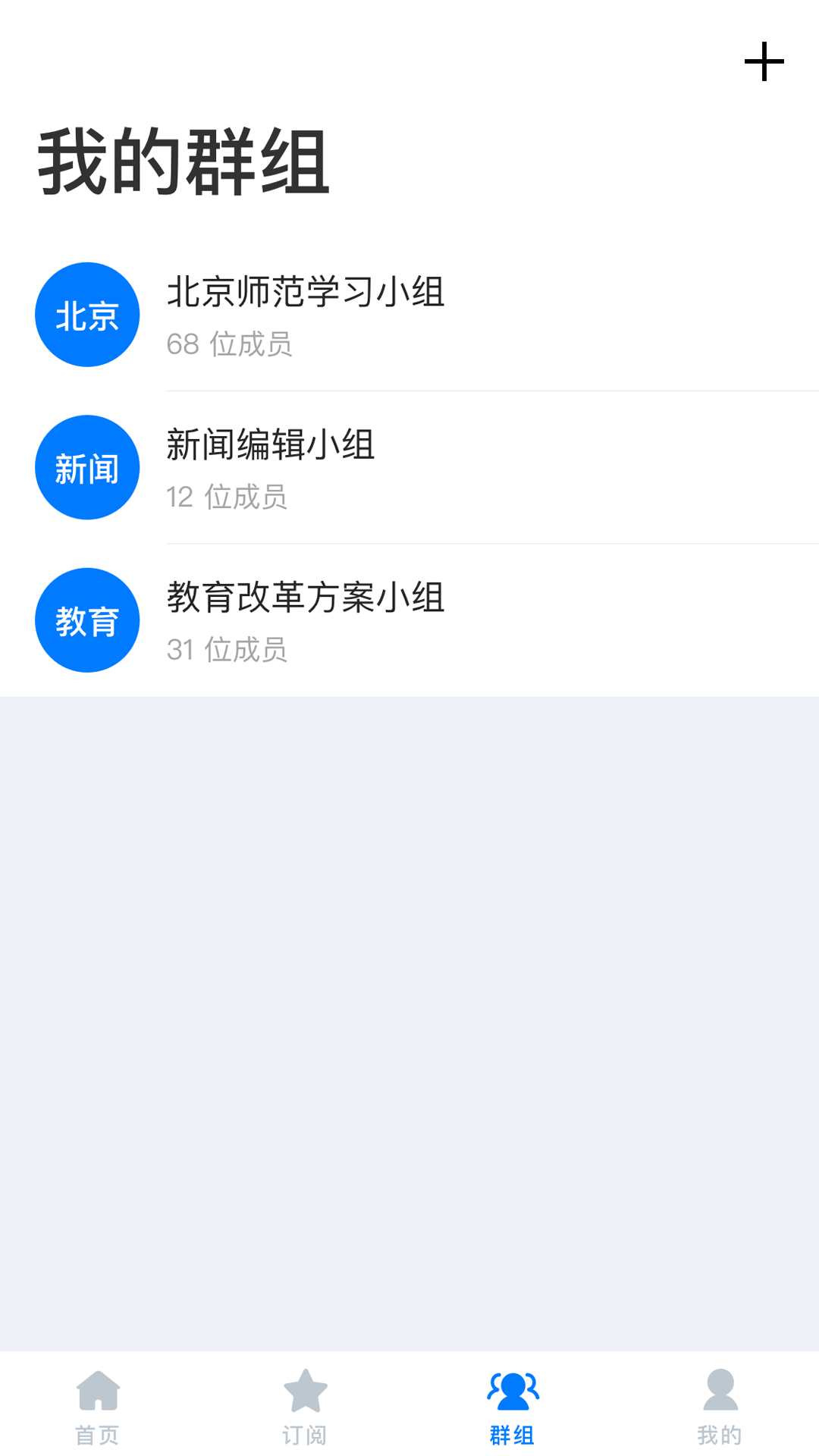Tap the 68 位成员 member count
Viewport: 819px width, 1456px height.
click(231, 346)
